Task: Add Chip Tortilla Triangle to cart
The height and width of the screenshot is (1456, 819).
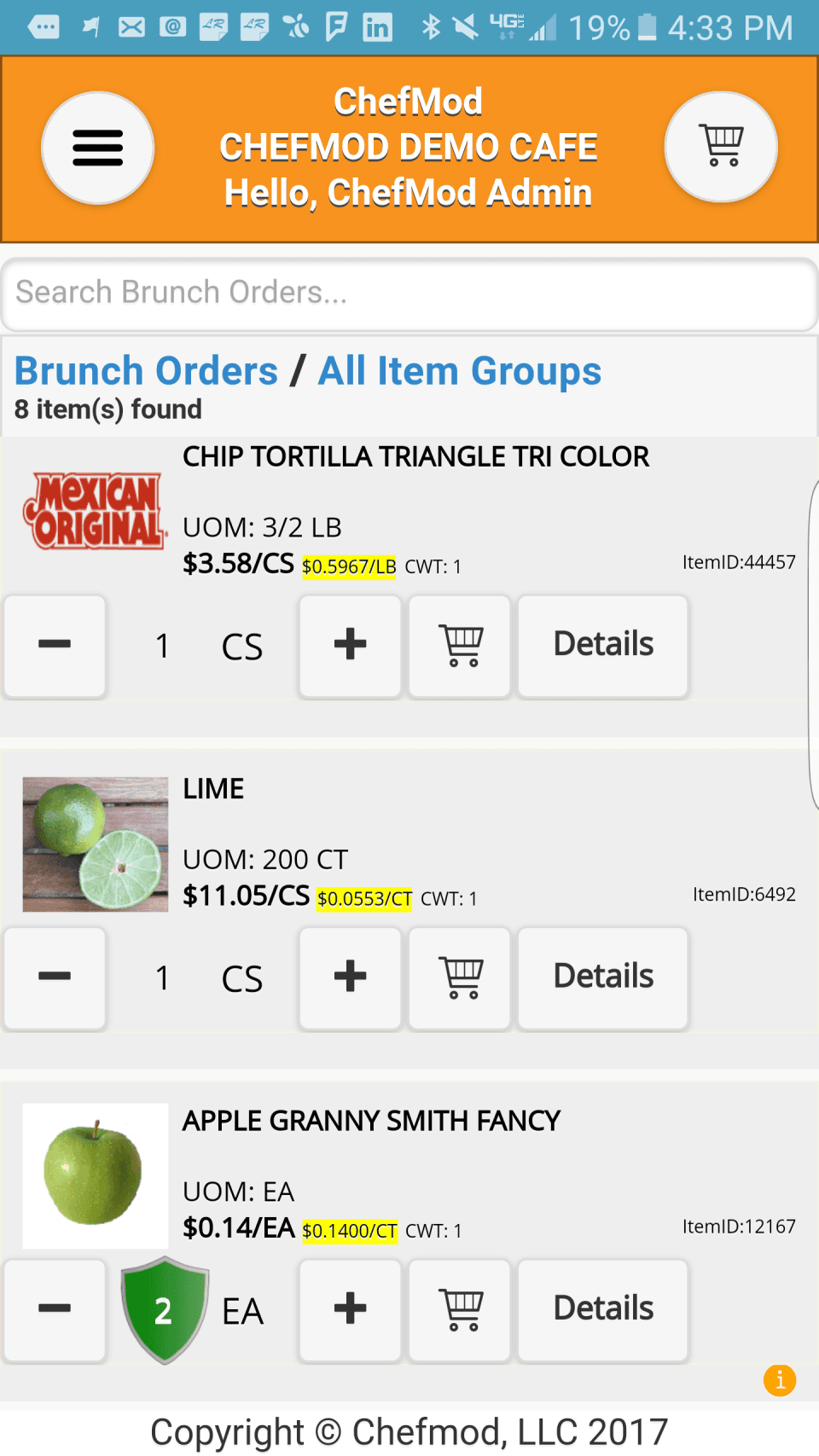Action: pos(460,646)
